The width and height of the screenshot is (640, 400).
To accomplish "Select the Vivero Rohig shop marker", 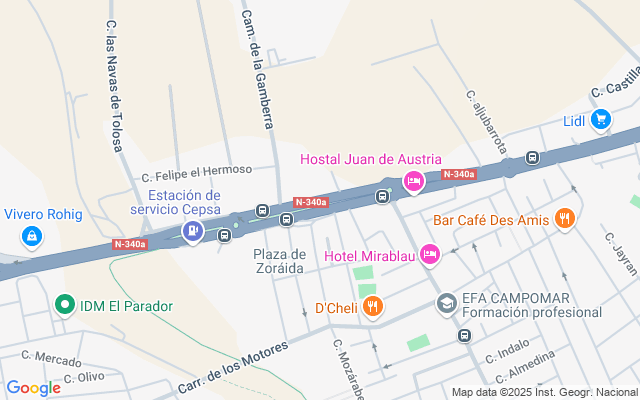I will click(32, 237).
